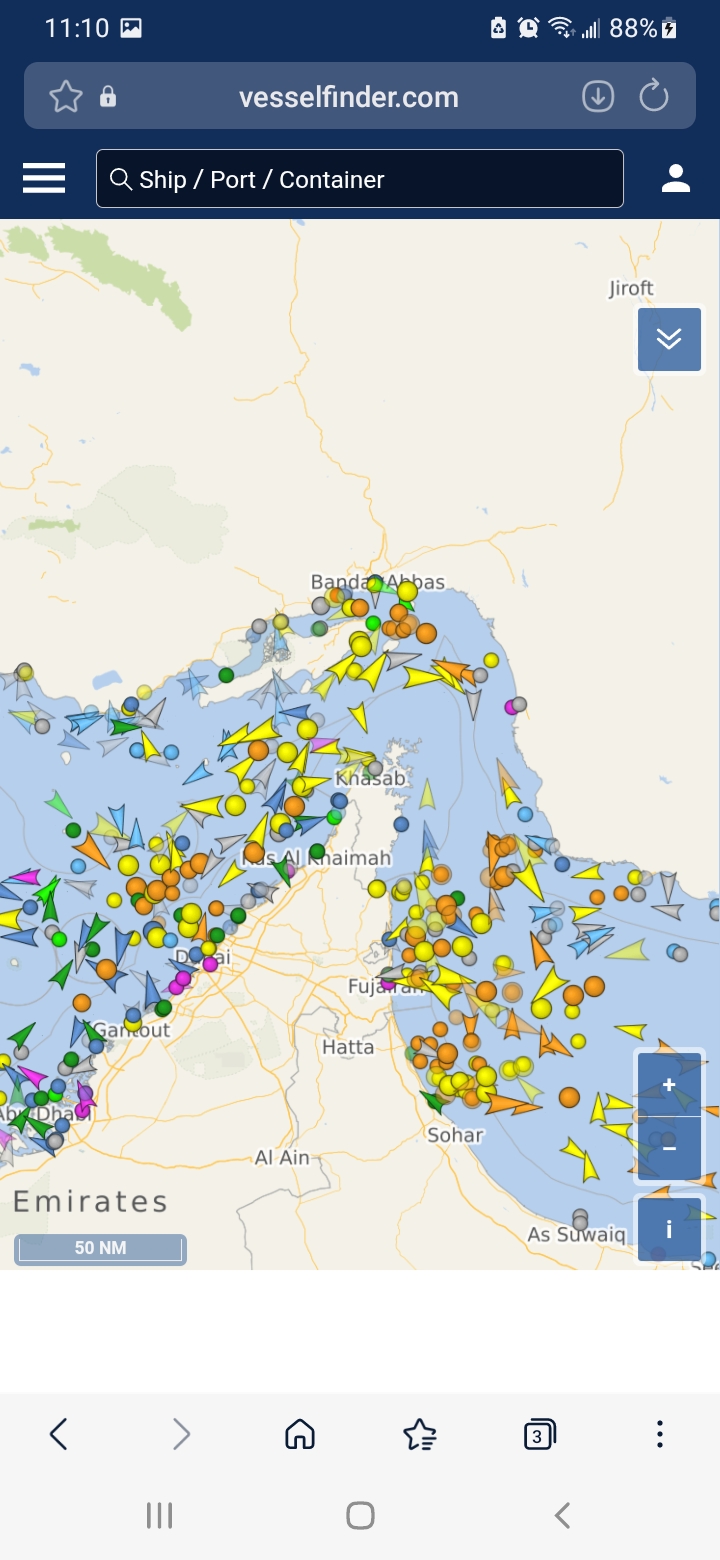Go back to the previous page in browser
This screenshot has height=1560, width=720.
click(59, 1435)
